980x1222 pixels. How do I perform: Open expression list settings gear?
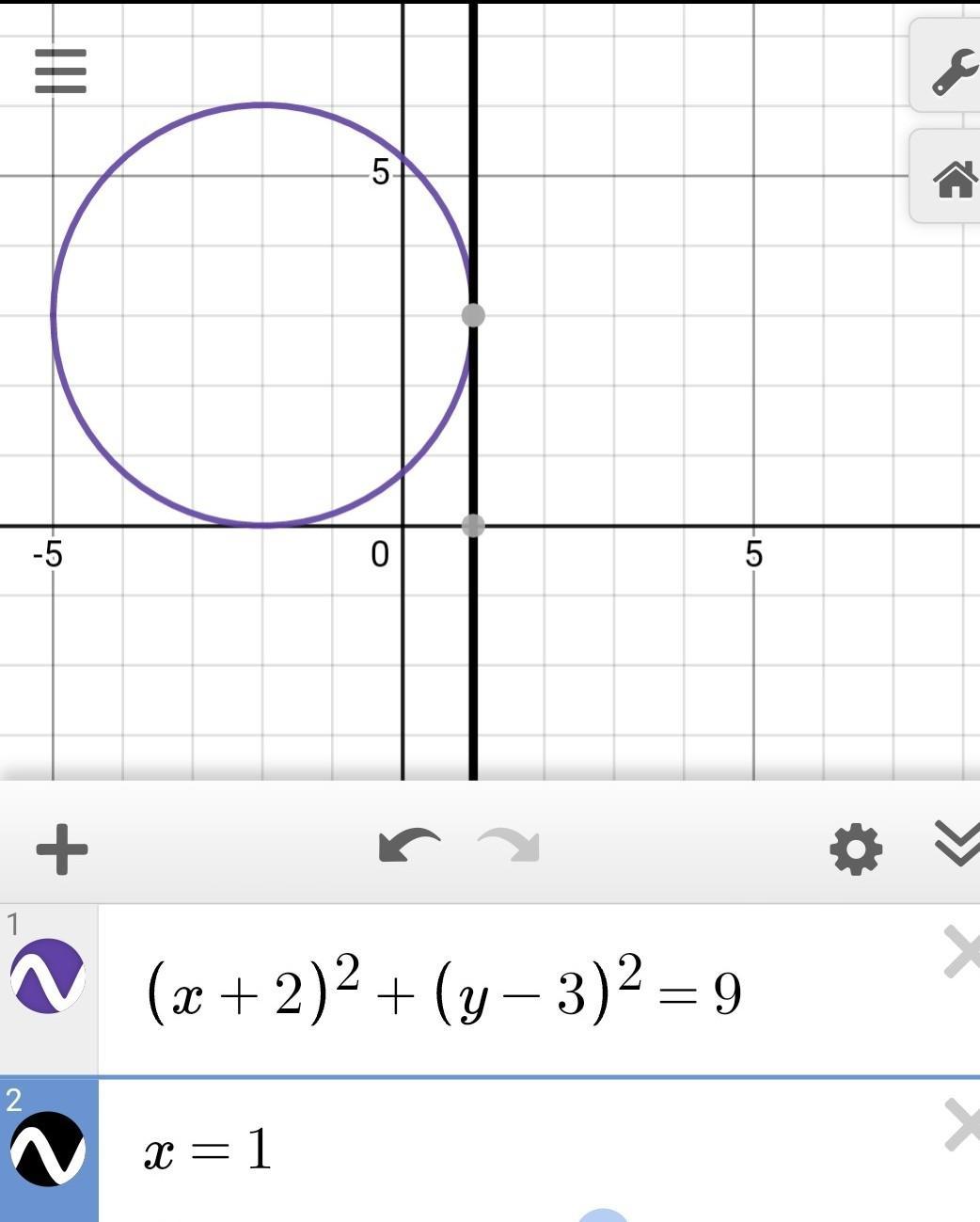tap(856, 849)
